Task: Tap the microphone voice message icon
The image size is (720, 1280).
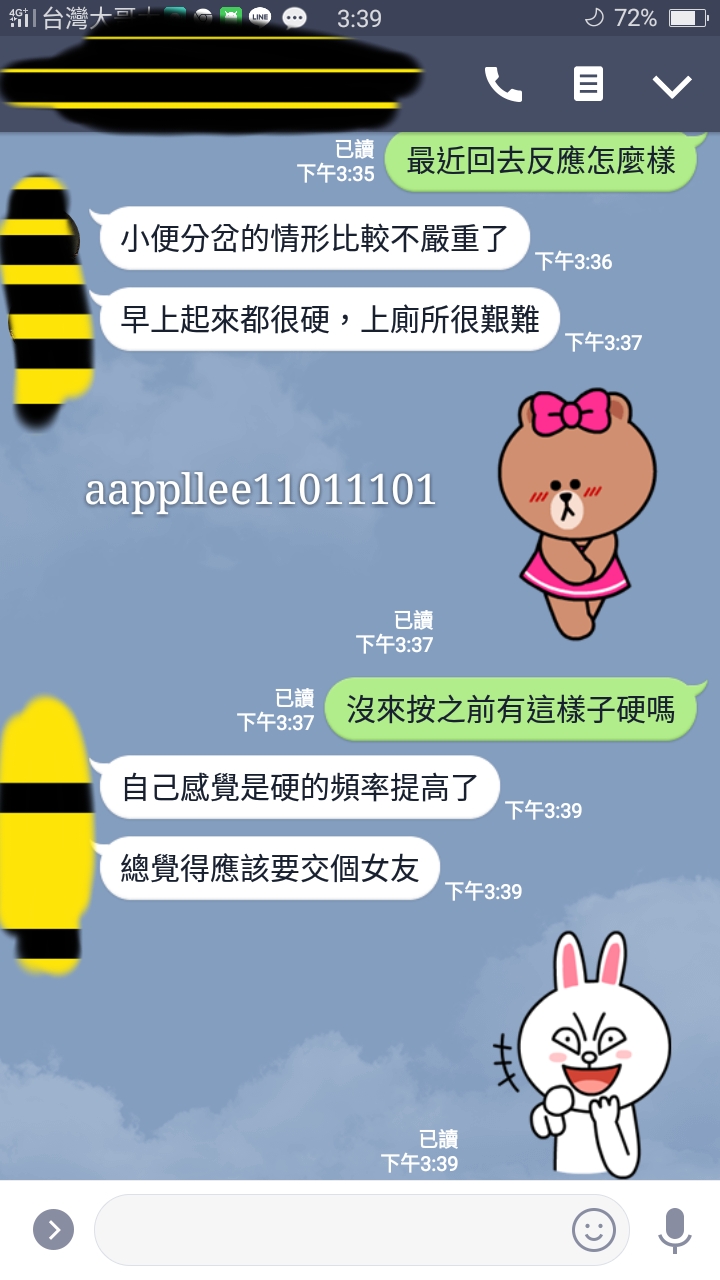Action: point(674,1229)
